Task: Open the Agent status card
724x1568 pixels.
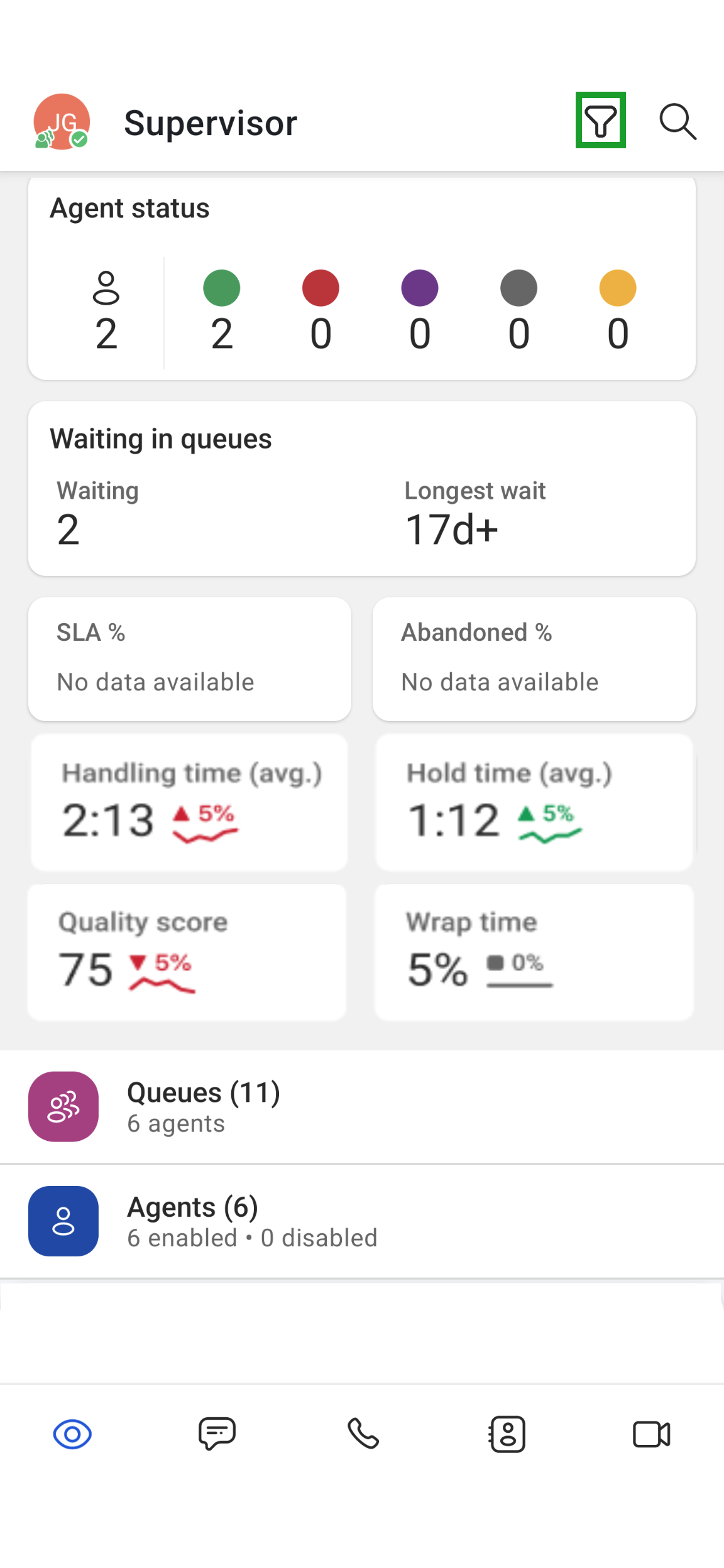Action: click(x=362, y=278)
